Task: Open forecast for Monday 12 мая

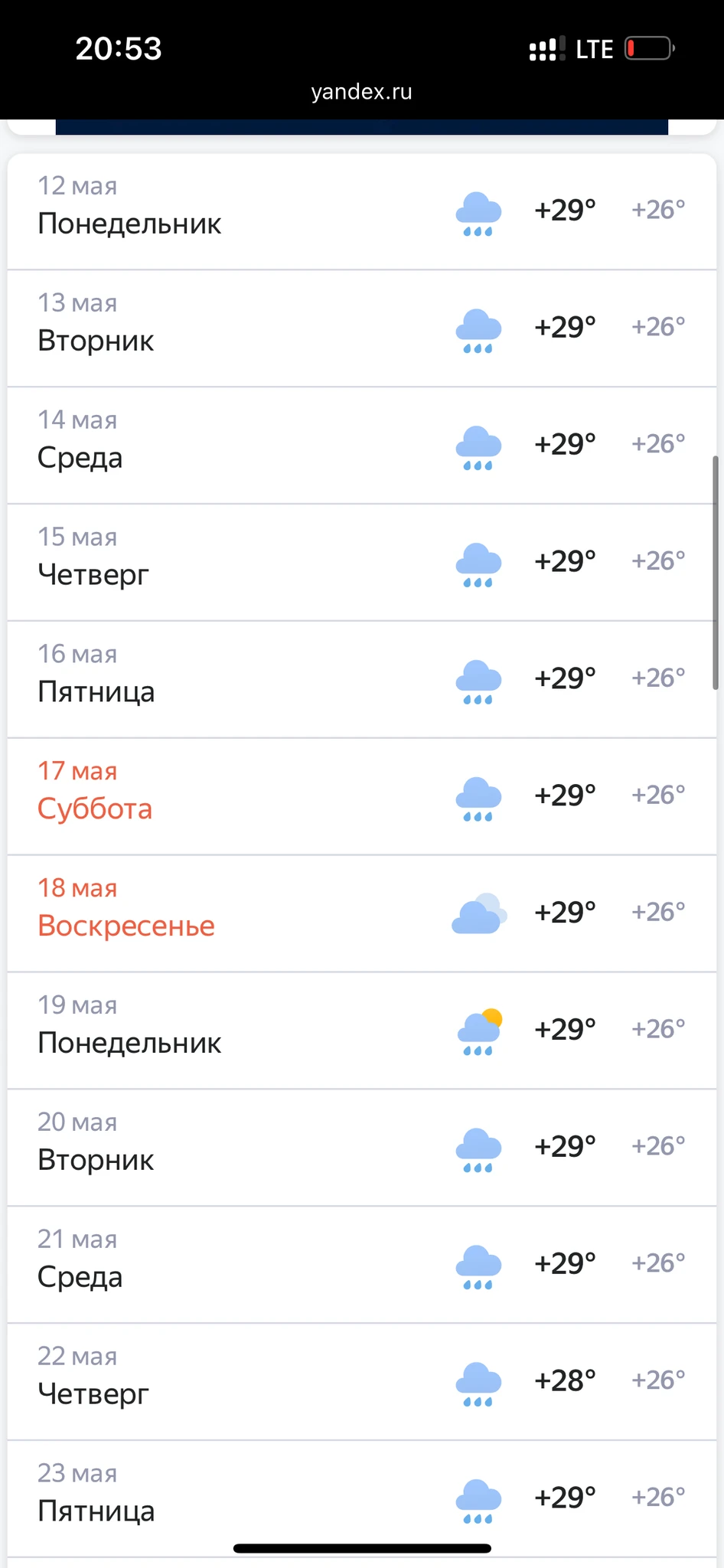Action: (361, 211)
